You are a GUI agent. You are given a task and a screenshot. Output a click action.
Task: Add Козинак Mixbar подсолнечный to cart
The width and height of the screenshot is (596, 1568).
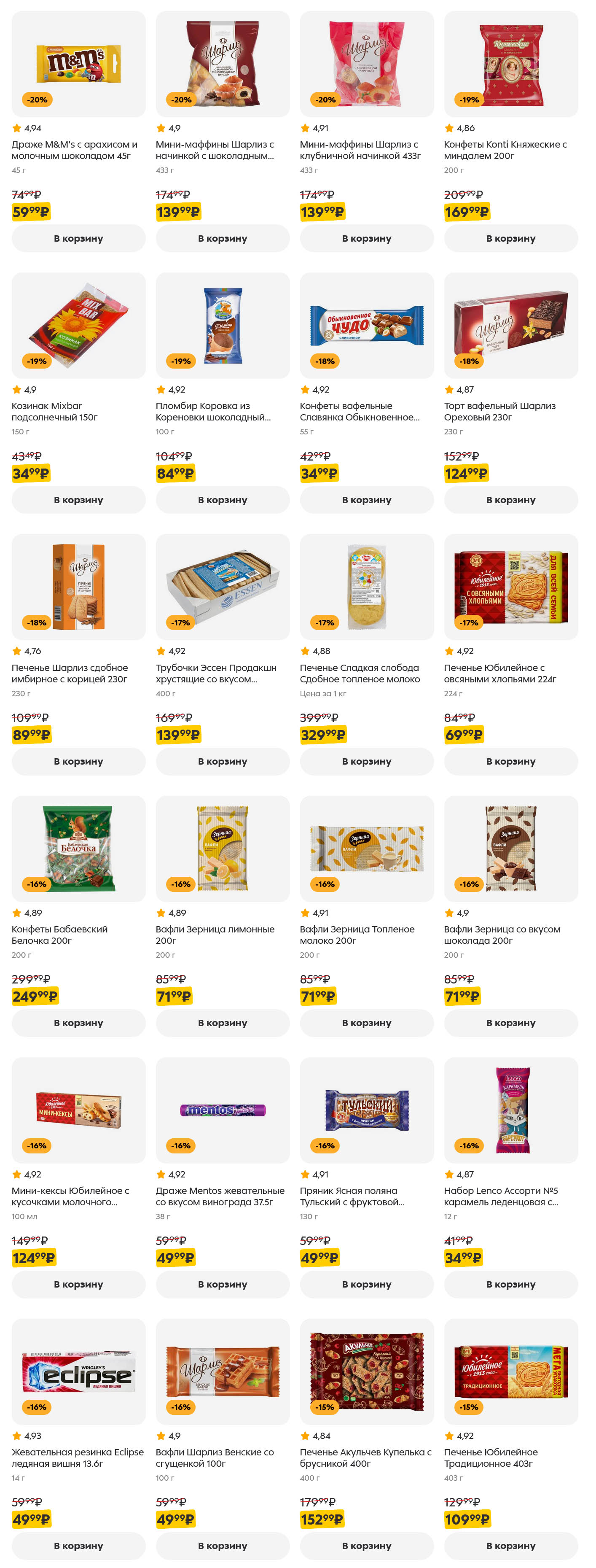click(78, 500)
